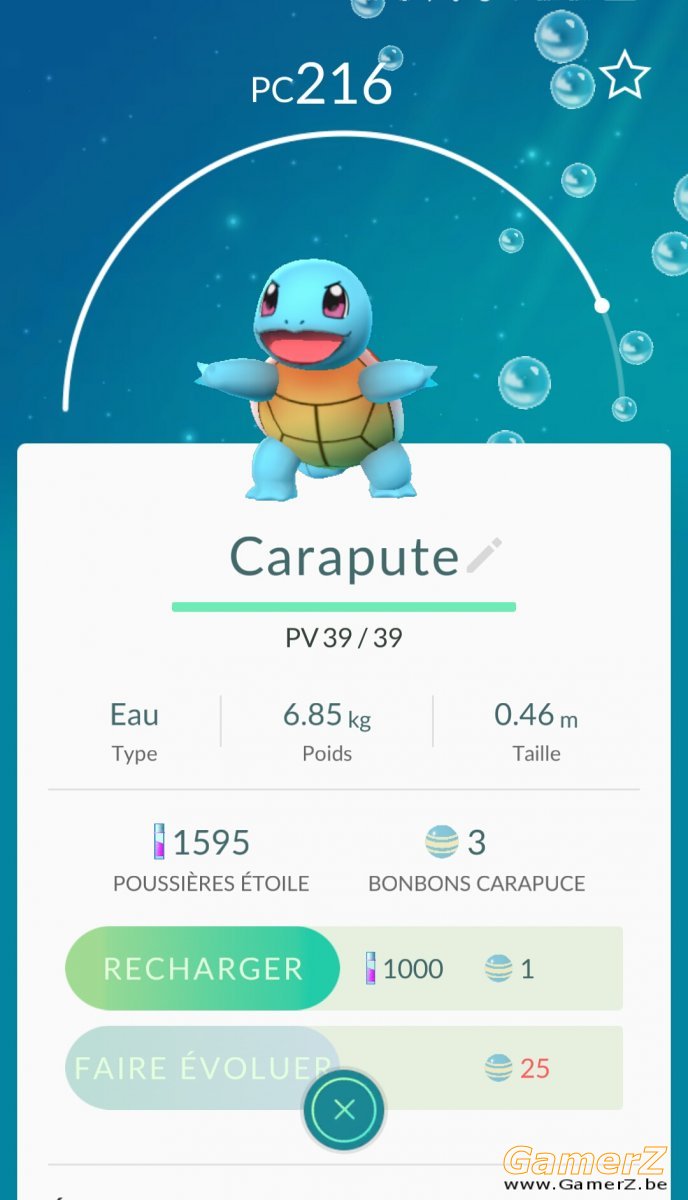The image size is (688, 1200).
Task: Tap the FAIRE ÉVOLUER button
Action: (x=203, y=1068)
